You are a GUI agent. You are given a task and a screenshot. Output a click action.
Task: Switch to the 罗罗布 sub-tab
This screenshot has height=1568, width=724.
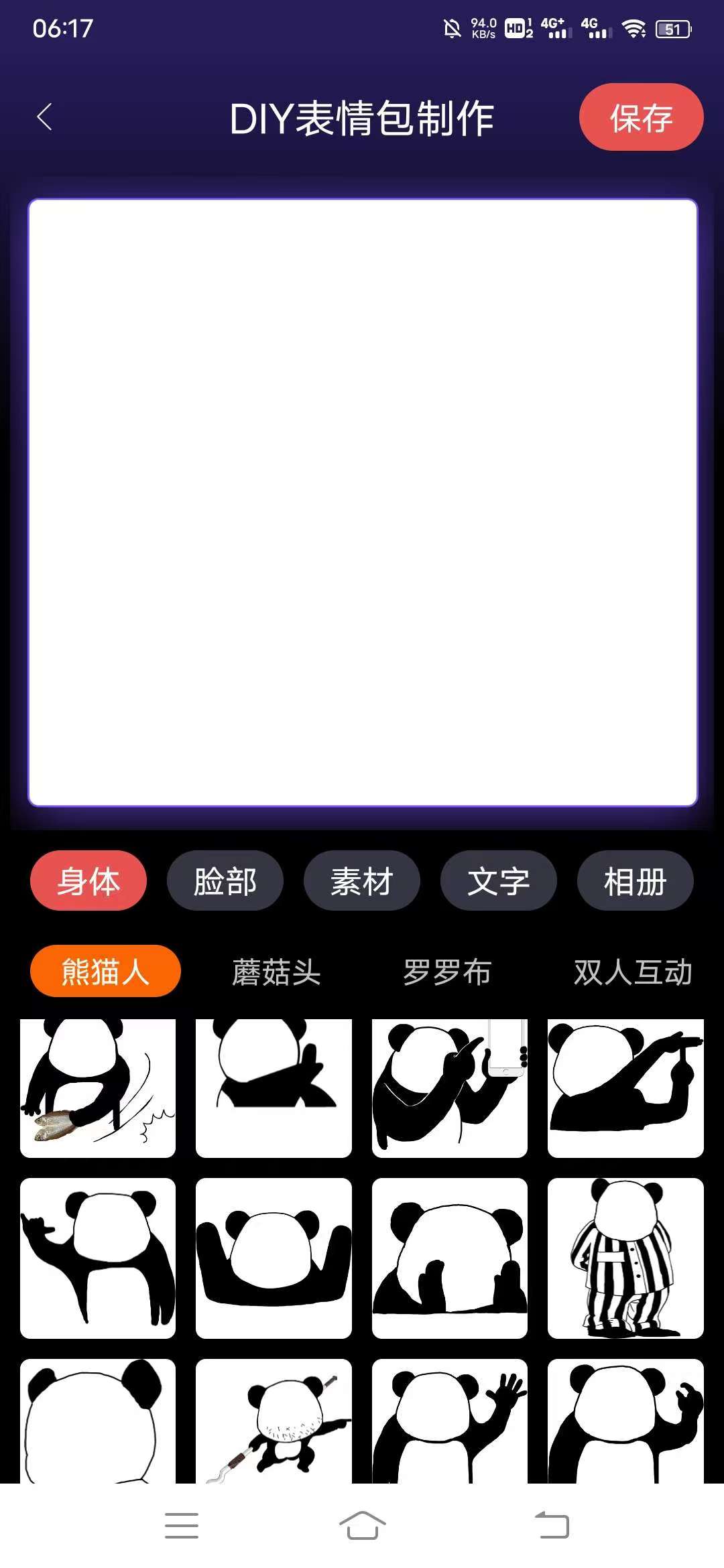[x=447, y=972]
